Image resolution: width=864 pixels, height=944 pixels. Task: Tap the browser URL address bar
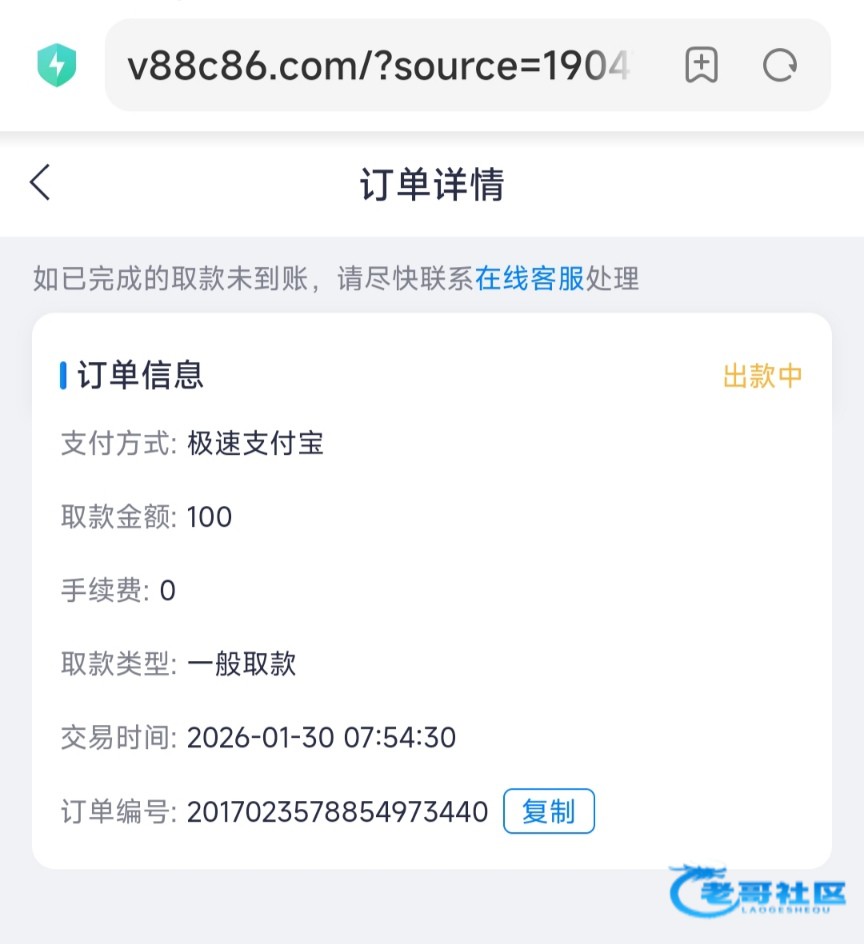pos(380,66)
